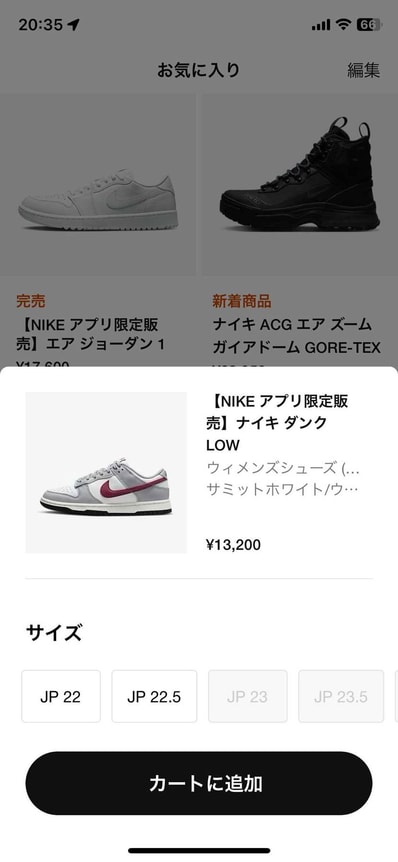Open the Nike Dunk Low product image
Viewport: 398px width, 862px height.
pyautogui.click(x=106, y=472)
